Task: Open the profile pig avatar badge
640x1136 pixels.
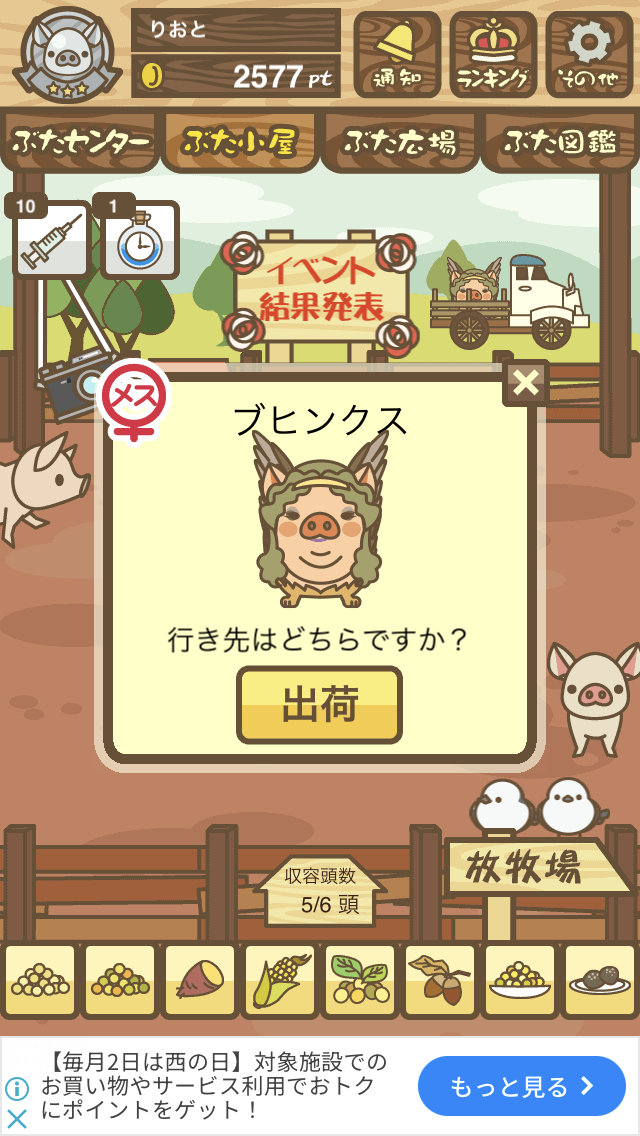Action: pyautogui.click(x=67, y=56)
